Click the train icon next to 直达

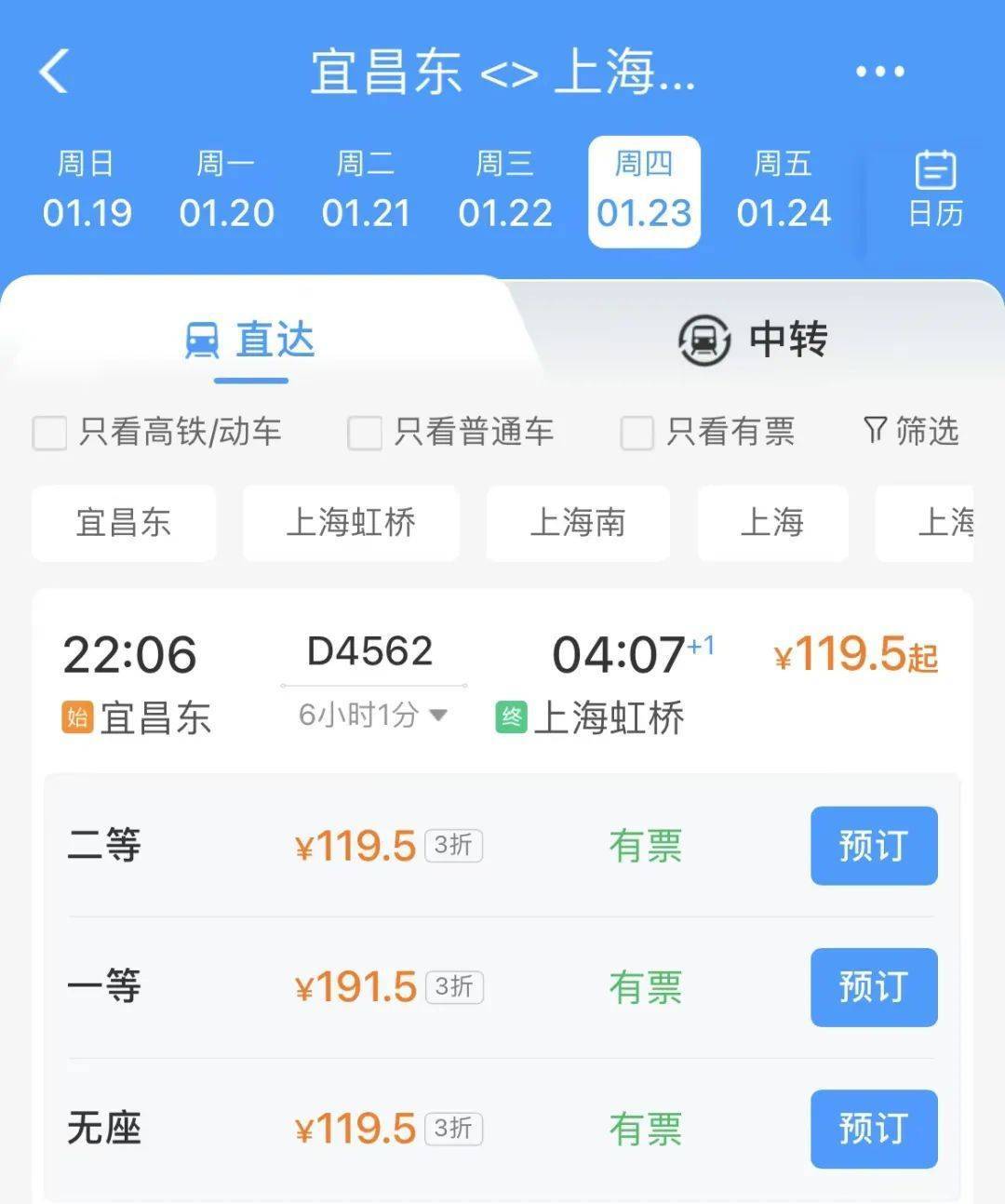[203, 340]
